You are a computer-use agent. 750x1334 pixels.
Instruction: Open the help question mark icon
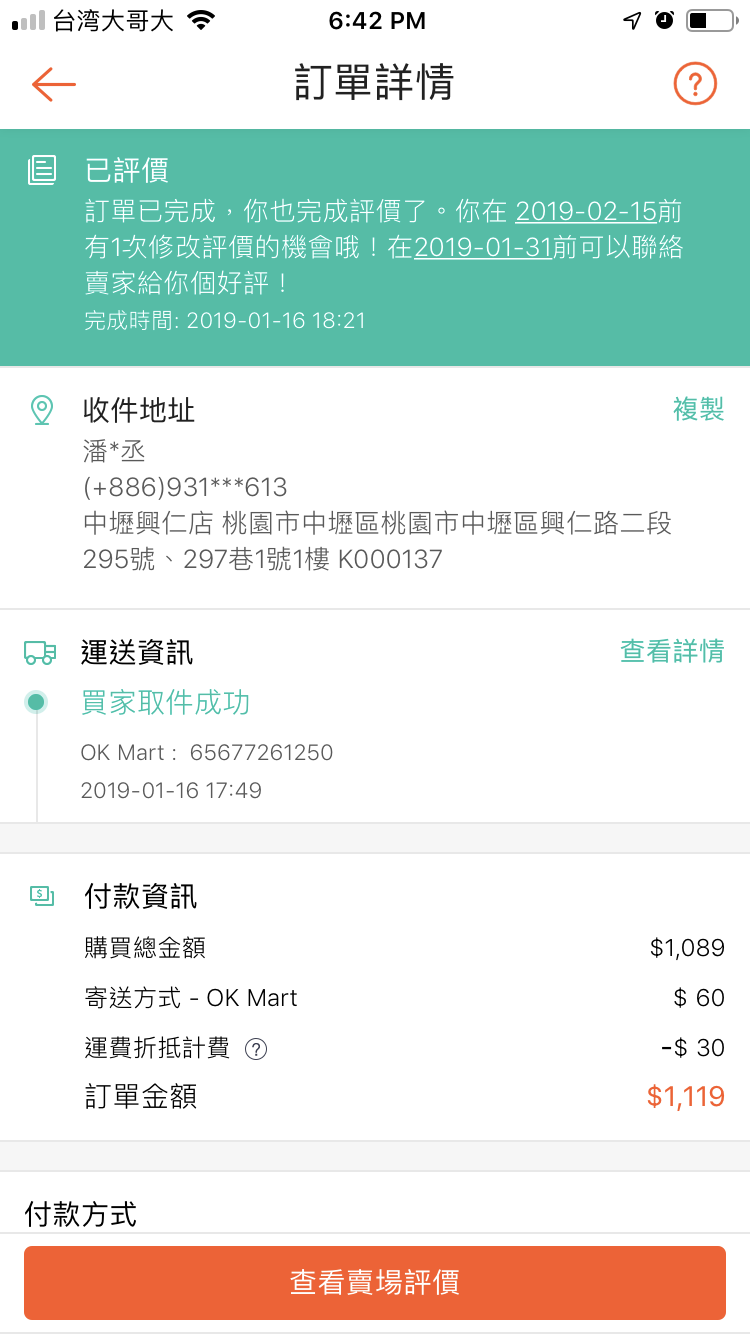(695, 84)
